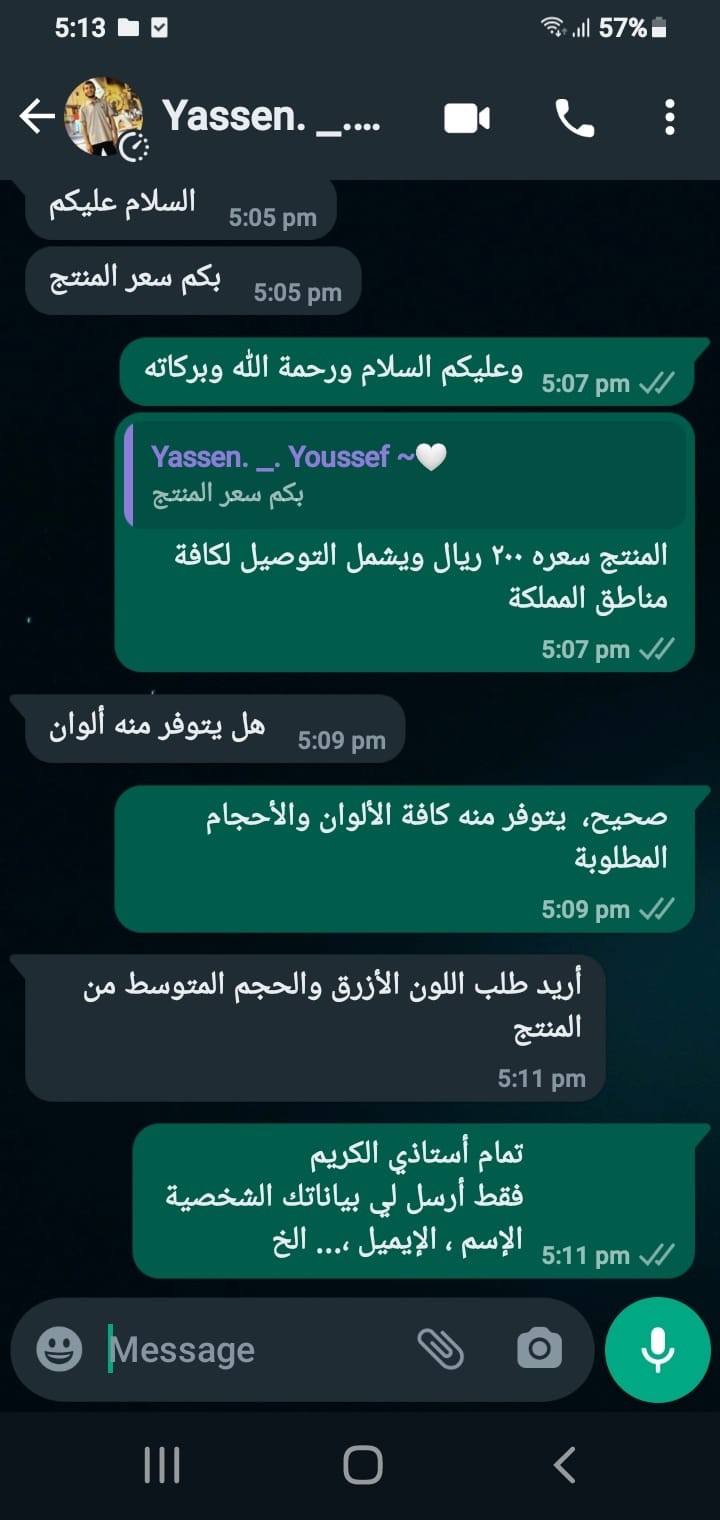Open the emoji picker
The image size is (720, 1520).
point(59,1350)
